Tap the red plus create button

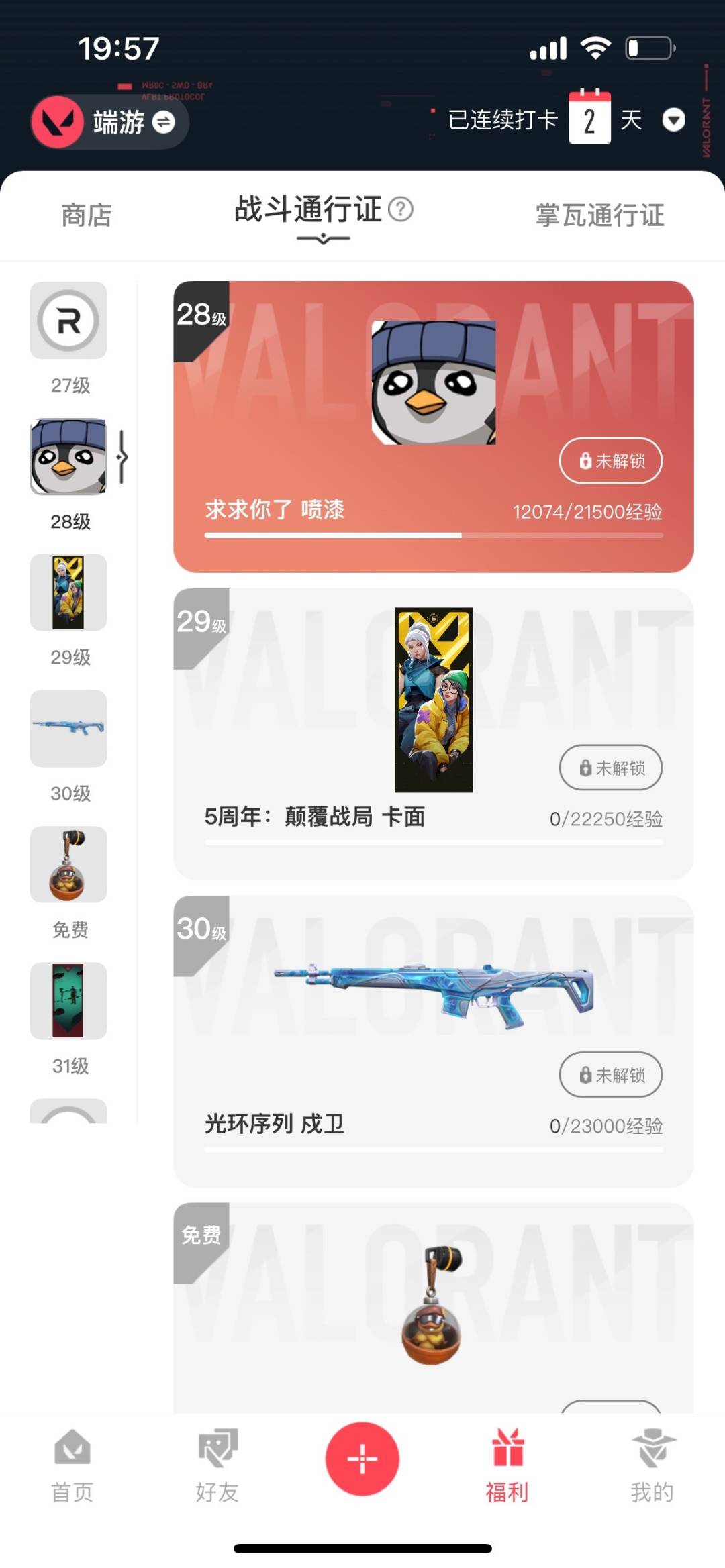[x=362, y=1459]
